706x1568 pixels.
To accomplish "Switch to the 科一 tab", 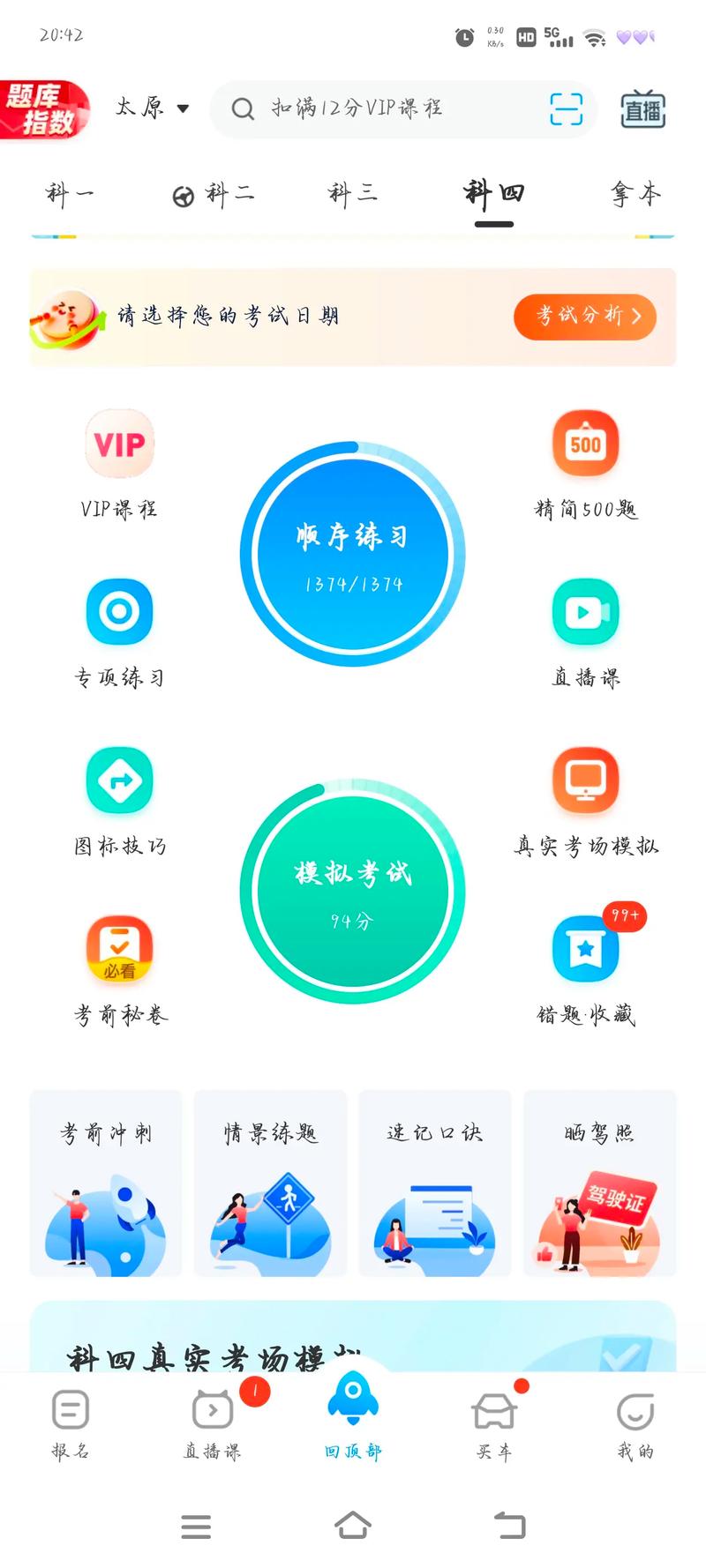I will pos(69,195).
